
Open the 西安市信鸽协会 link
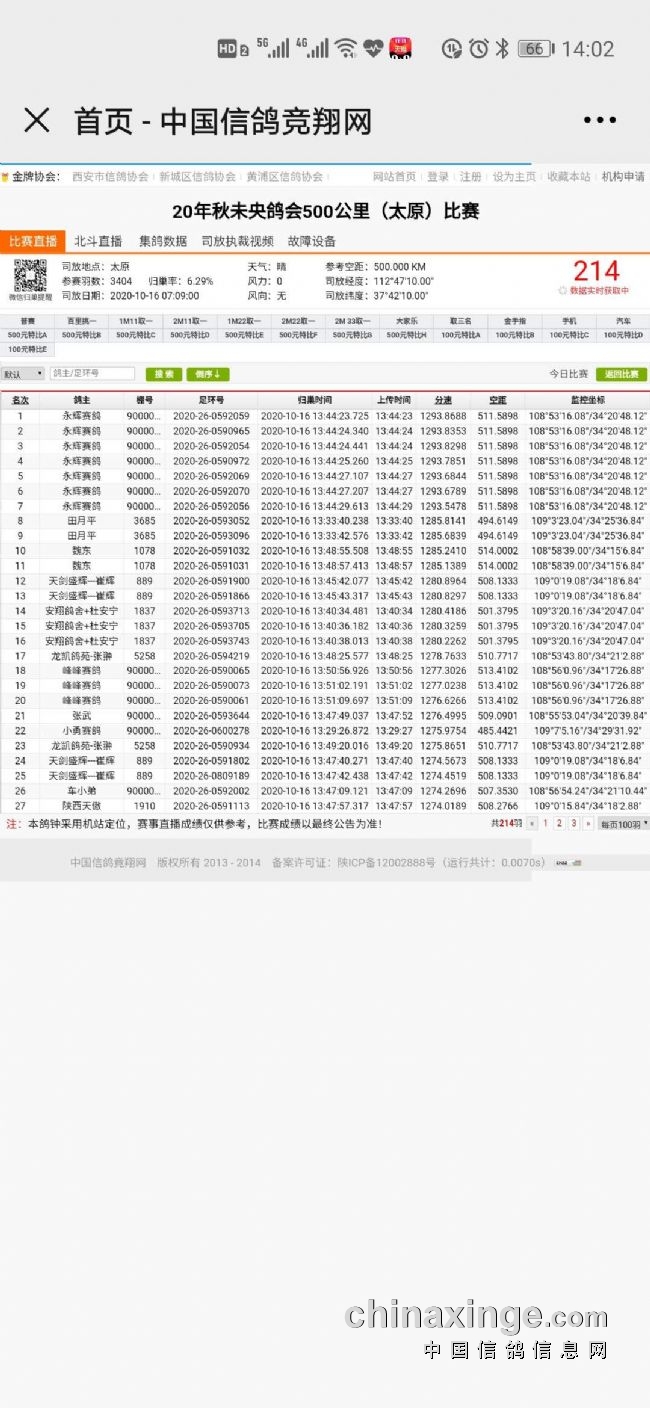coord(110,177)
